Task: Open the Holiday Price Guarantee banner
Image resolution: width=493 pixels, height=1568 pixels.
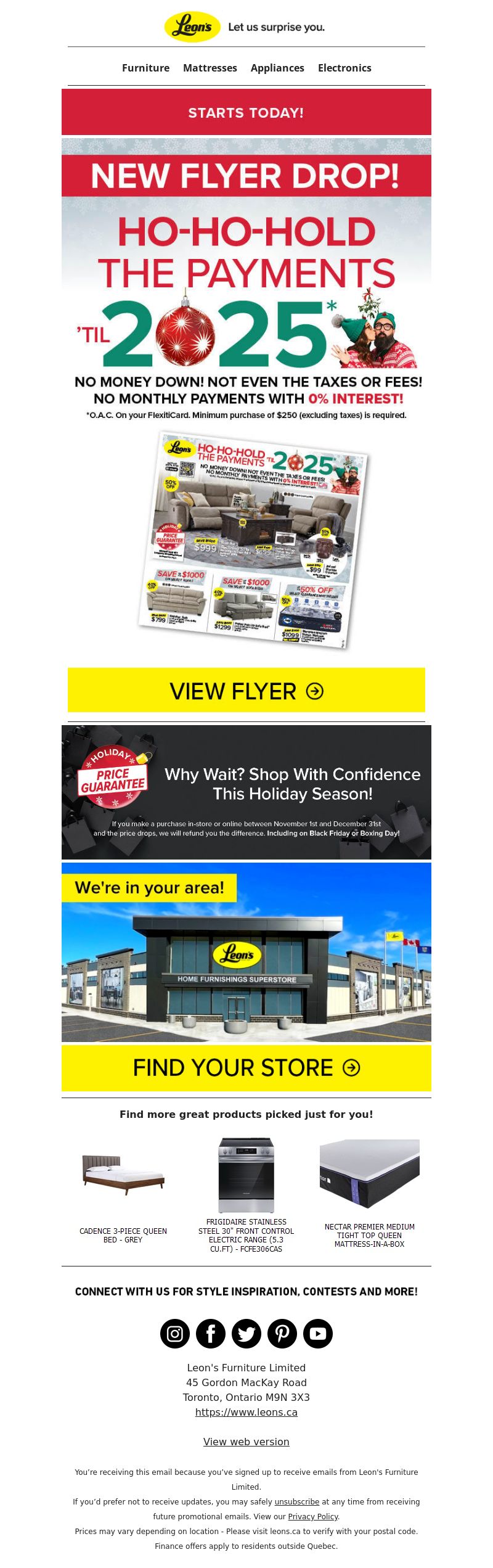Action: point(246,792)
